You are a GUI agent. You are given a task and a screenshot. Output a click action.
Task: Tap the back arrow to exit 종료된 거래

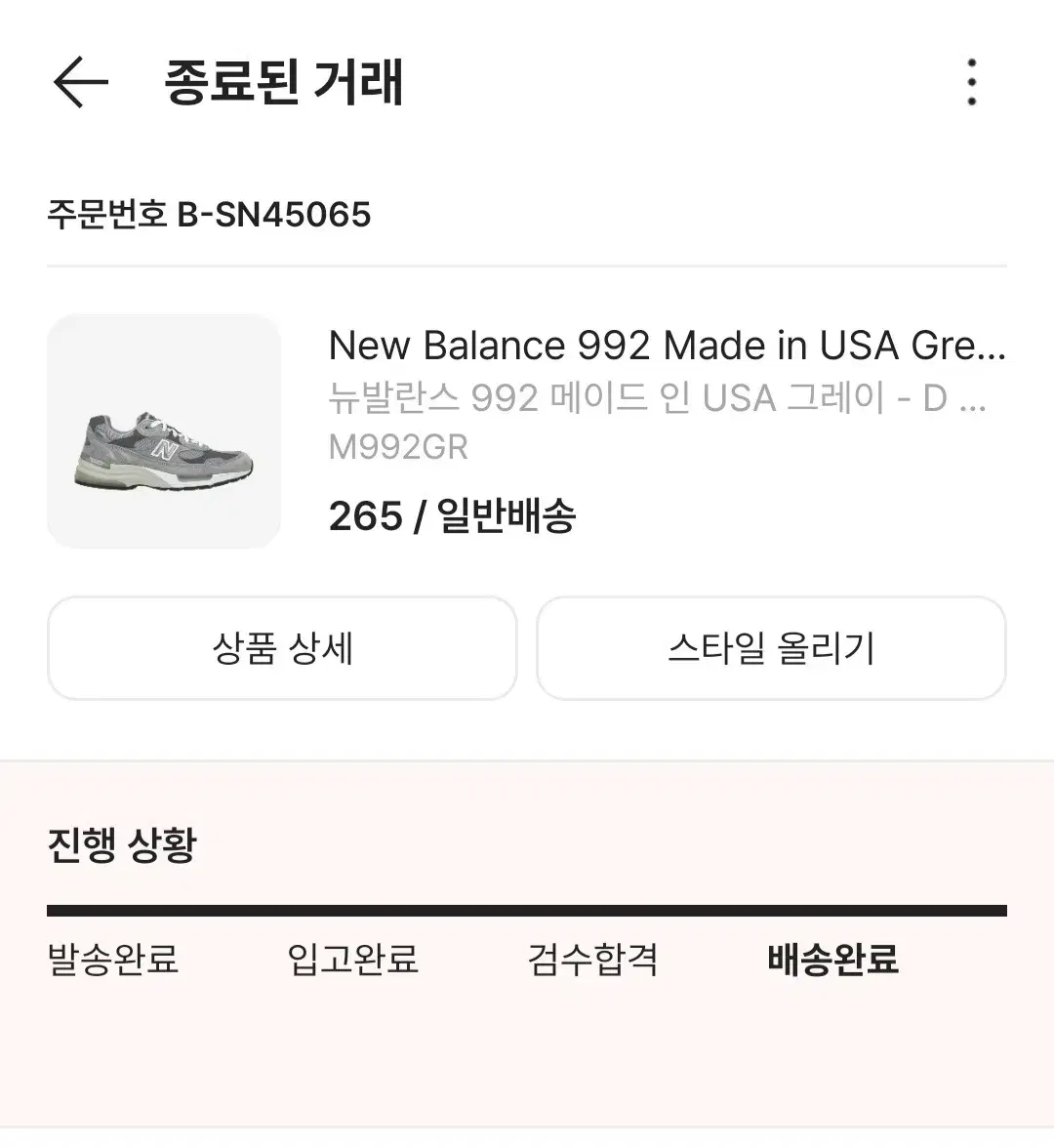79,83
